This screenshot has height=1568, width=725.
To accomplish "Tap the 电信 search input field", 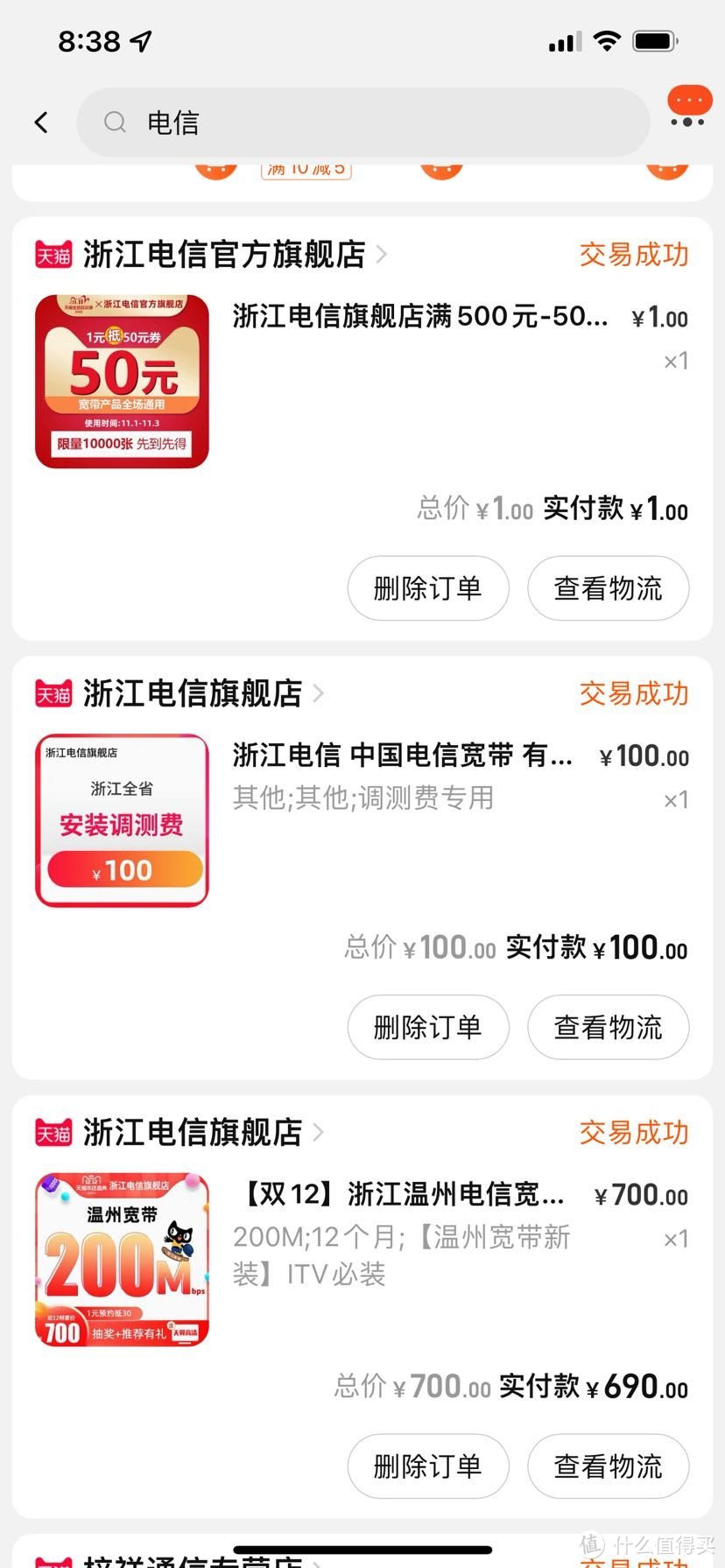I will click(263, 123).
